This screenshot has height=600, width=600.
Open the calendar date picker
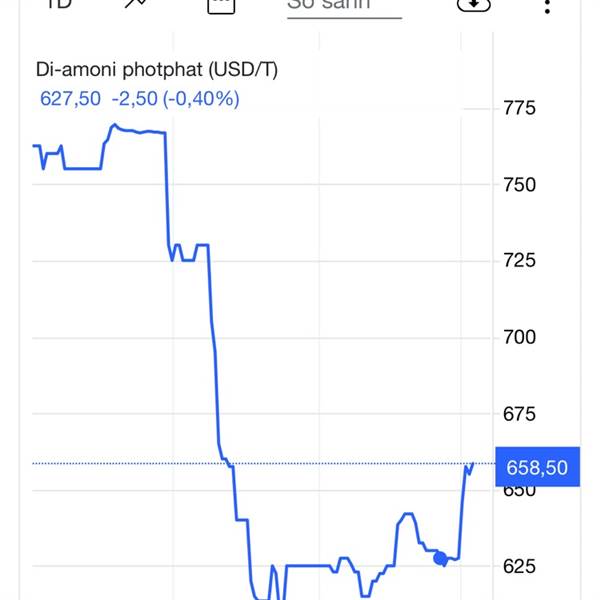pyautogui.click(x=220, y=5)
